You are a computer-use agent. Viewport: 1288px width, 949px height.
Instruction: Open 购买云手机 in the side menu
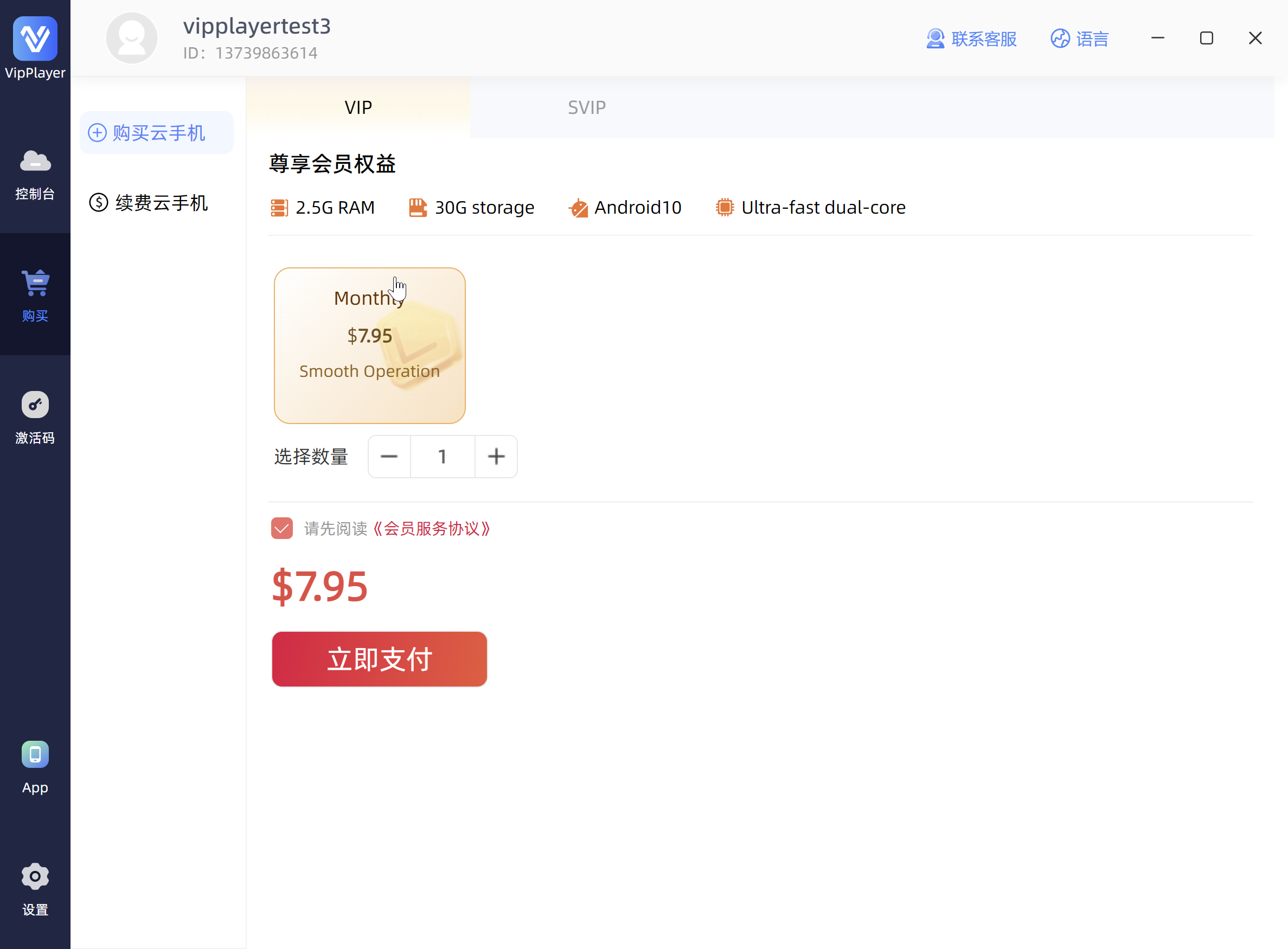[156, 133]
